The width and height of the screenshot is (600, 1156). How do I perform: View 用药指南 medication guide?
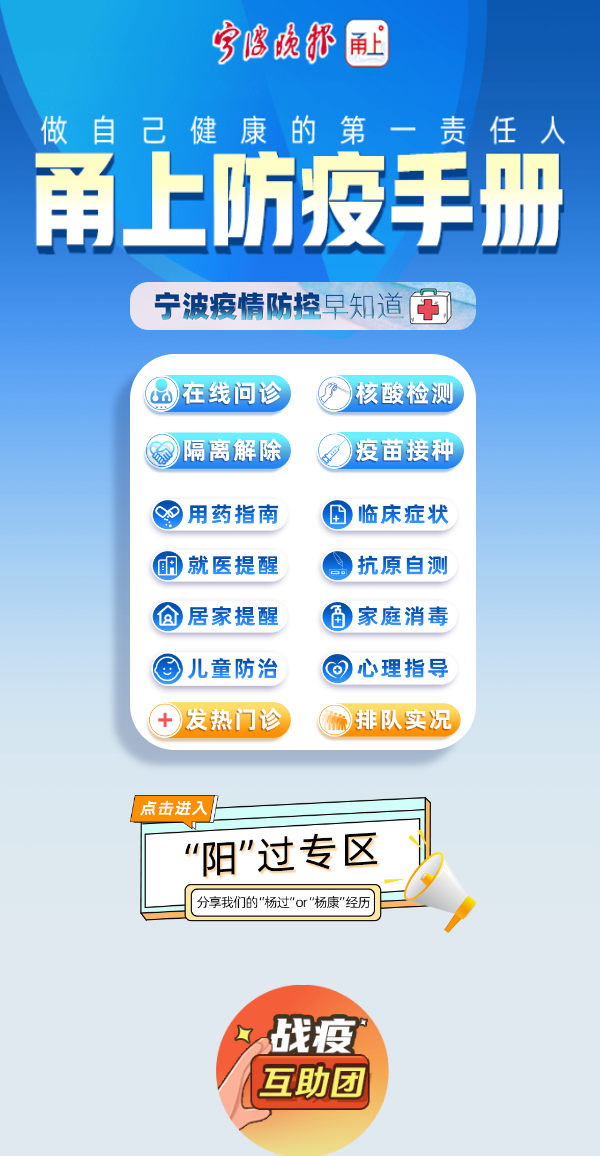tap(219, 515)
